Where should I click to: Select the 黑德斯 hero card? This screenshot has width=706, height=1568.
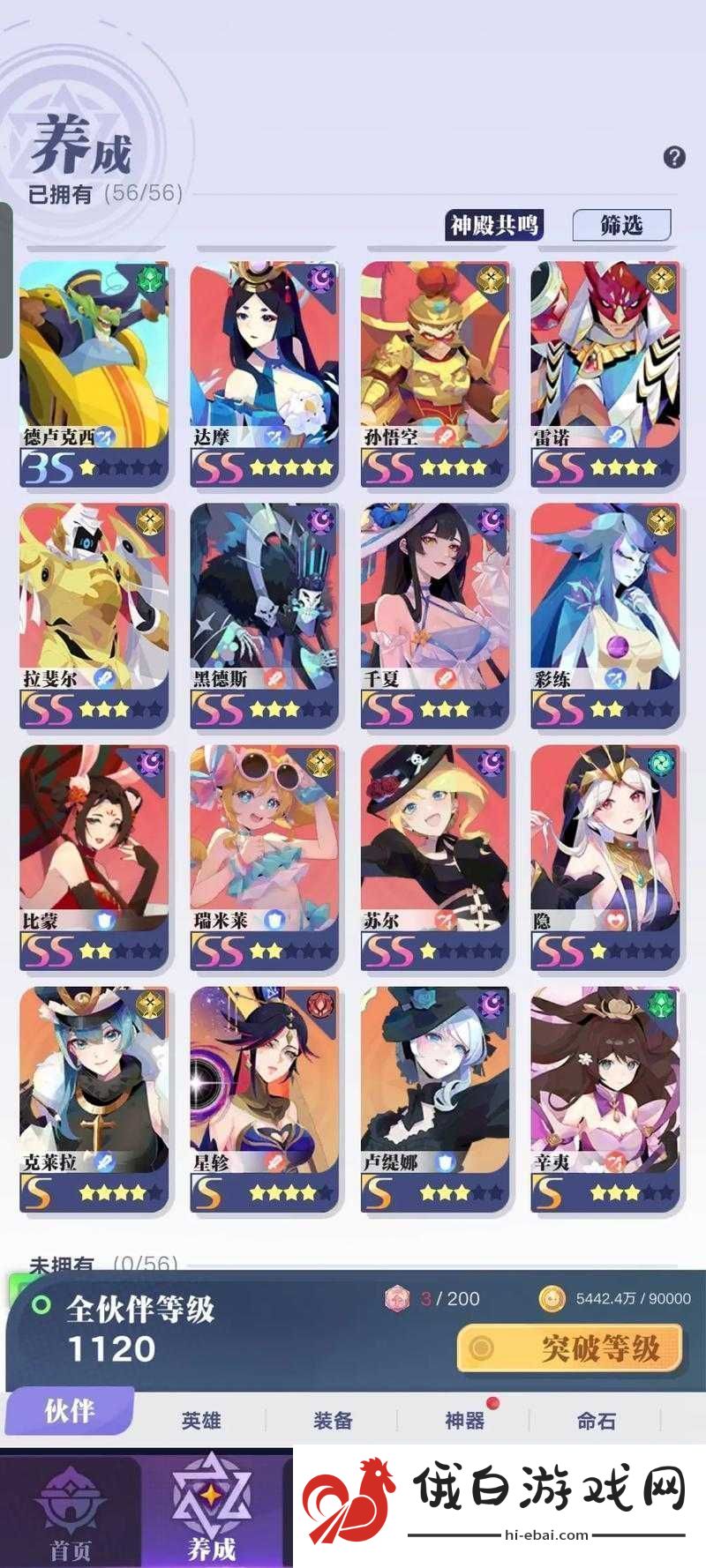[264, 613]
